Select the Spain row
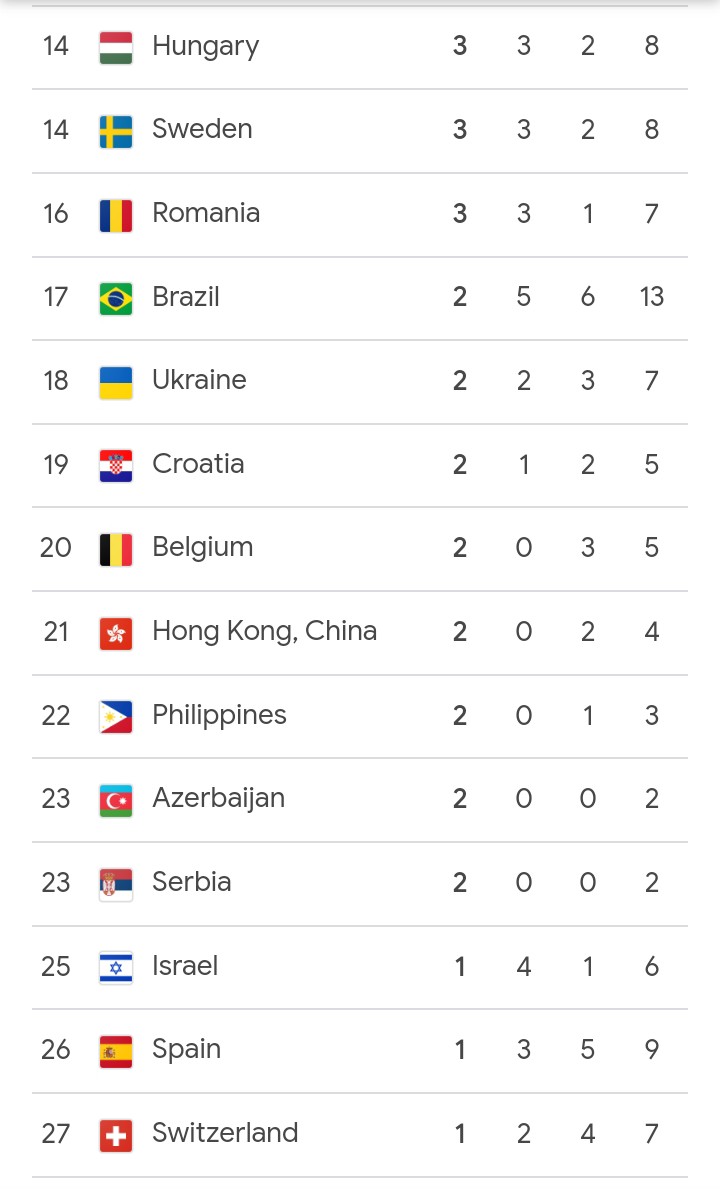The width and height of the screenshot is (720, 1189). tap(360, 1051)
